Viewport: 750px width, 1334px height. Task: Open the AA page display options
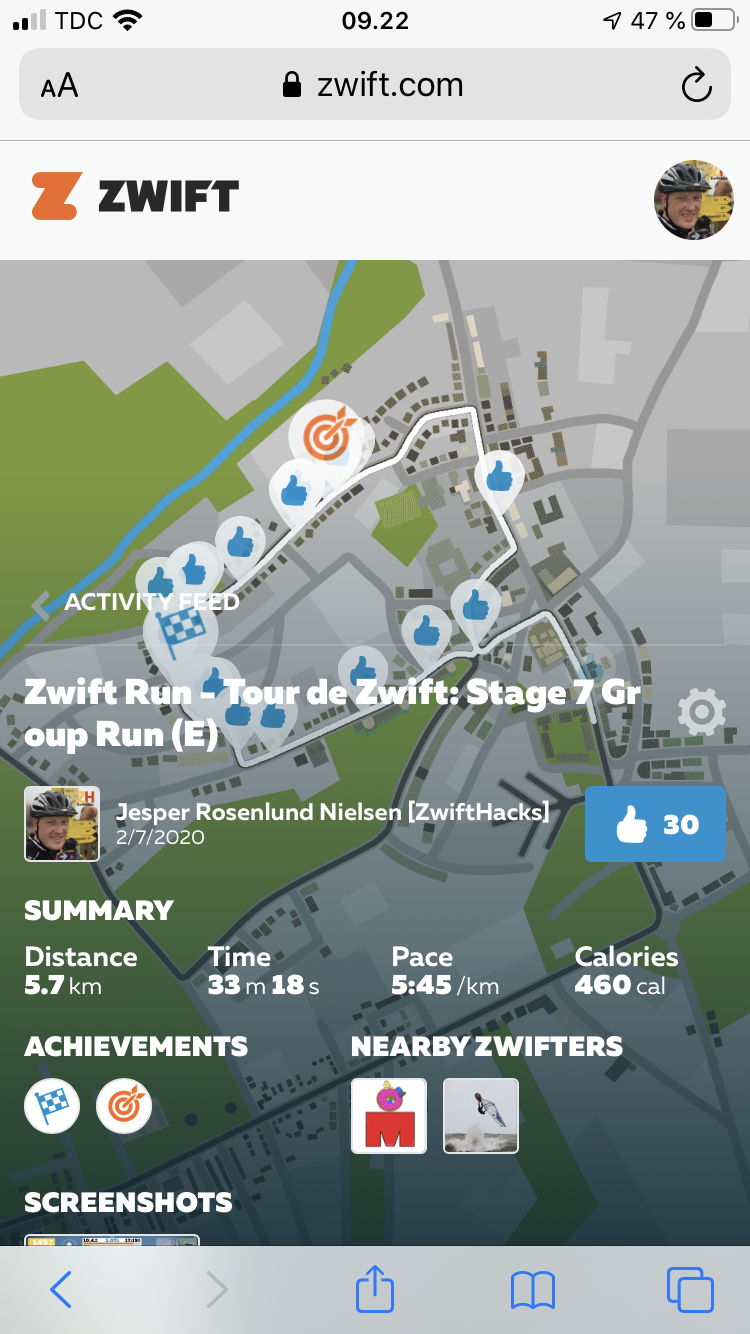[60, 84]
